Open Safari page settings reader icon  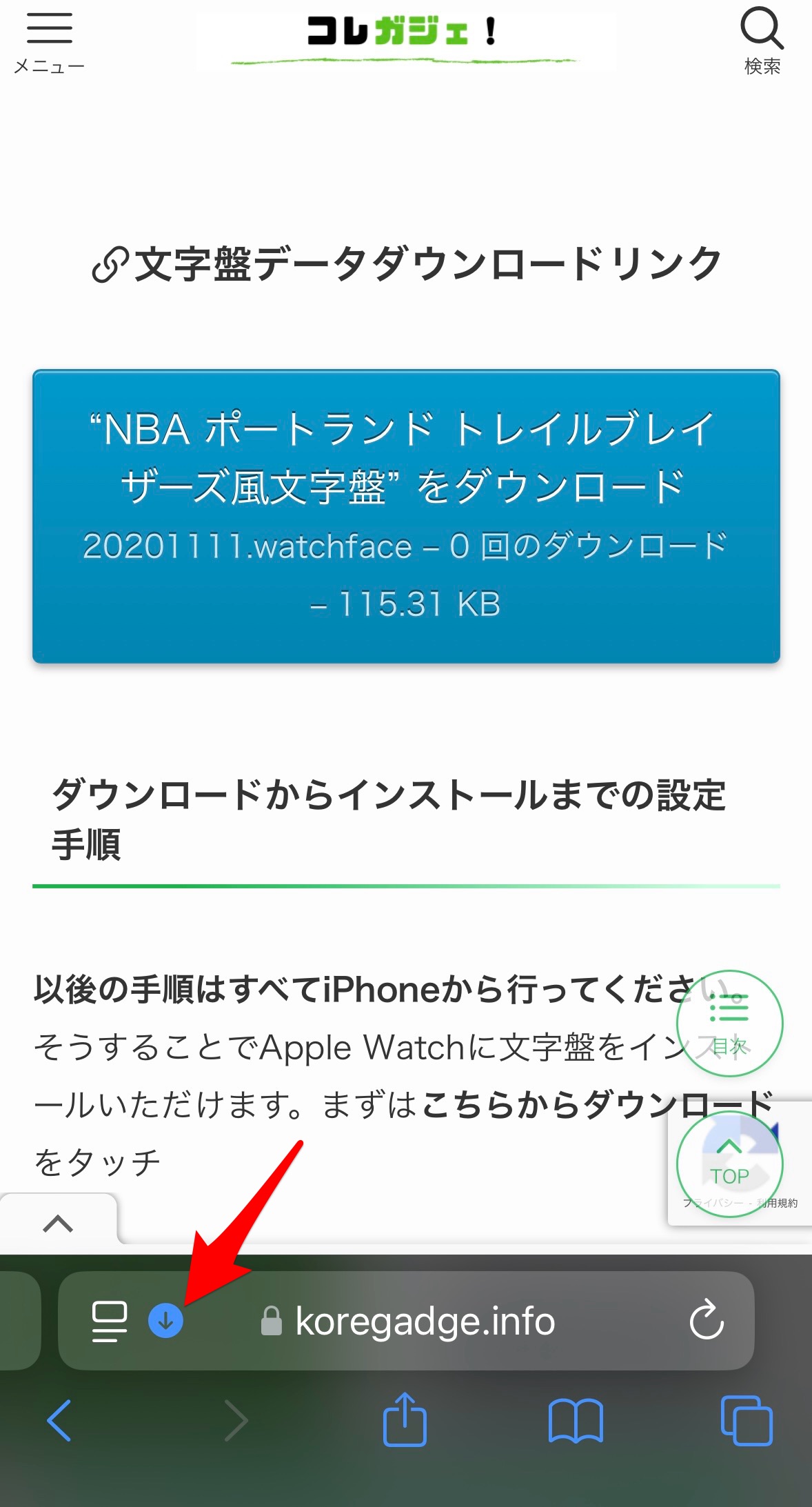(110, 1321)
